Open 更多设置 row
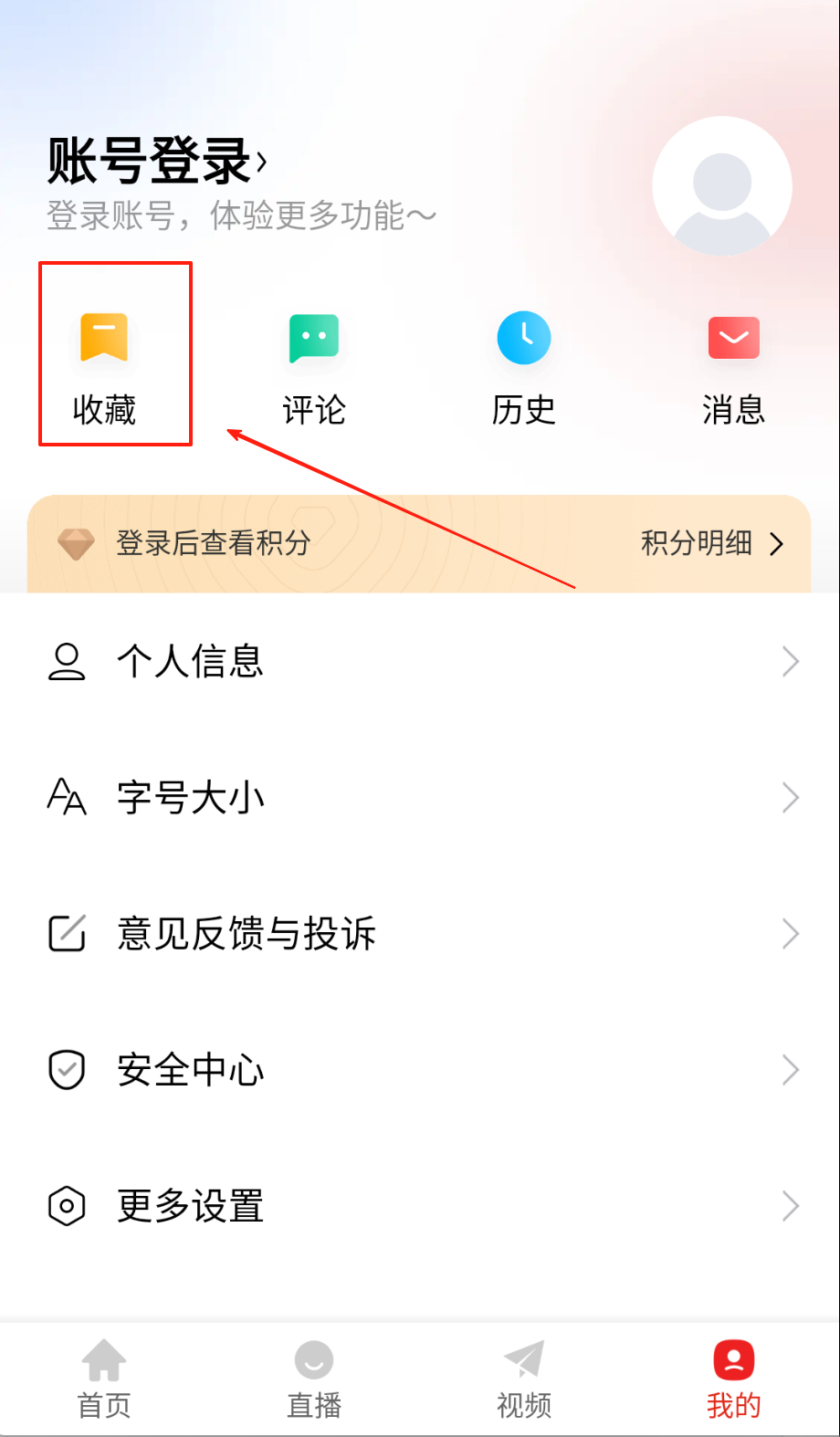This screenshot has width=840, height=1437. pyautogui.click(x=420, y=1206)
